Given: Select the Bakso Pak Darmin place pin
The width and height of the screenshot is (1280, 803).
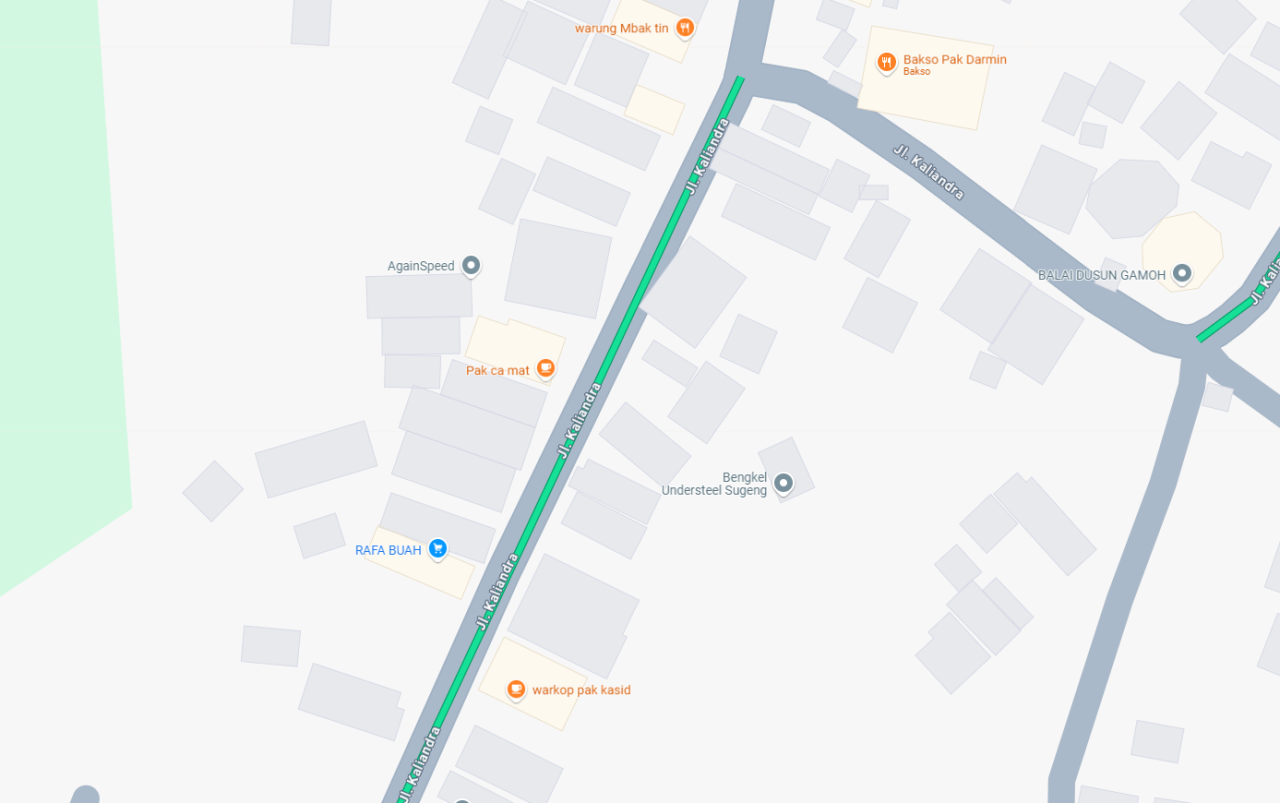Looking at the screenshot, I should click(x=886, y=63).
